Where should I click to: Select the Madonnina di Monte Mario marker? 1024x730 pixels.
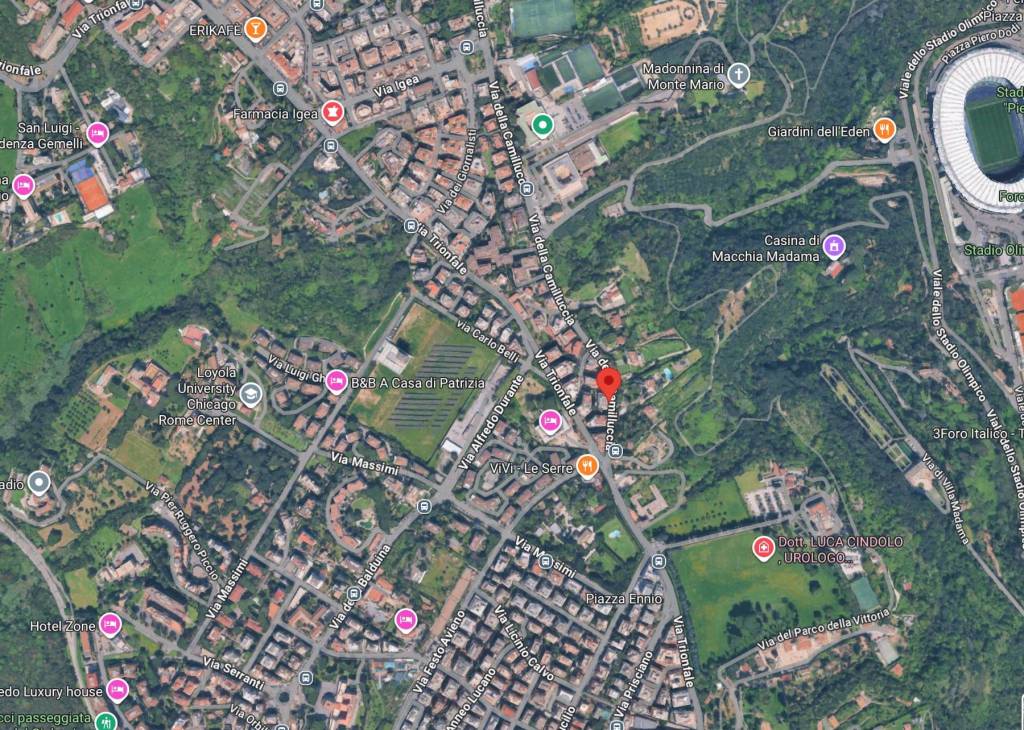click(x=738, y=75)
